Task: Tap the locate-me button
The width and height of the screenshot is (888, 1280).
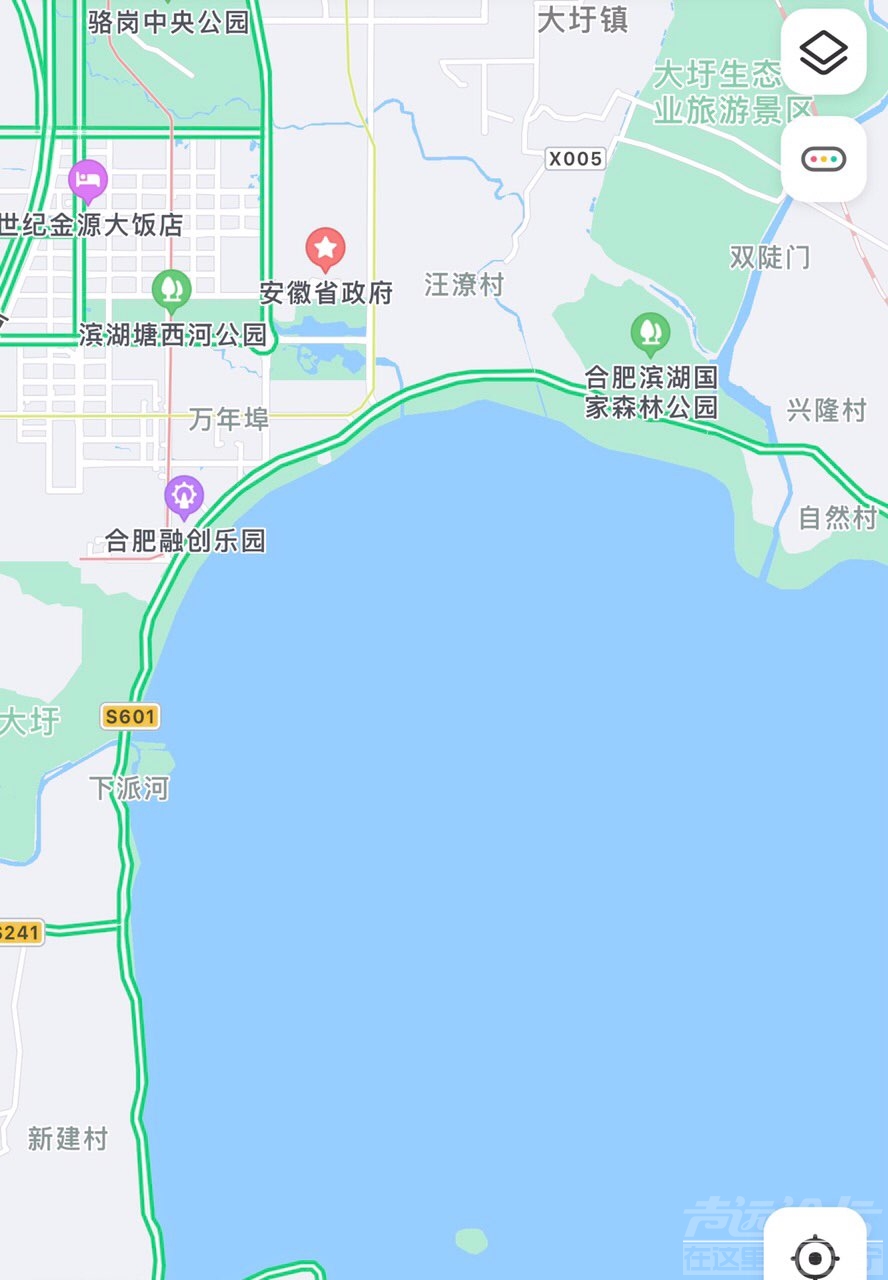Action: tap(815, 1254)
